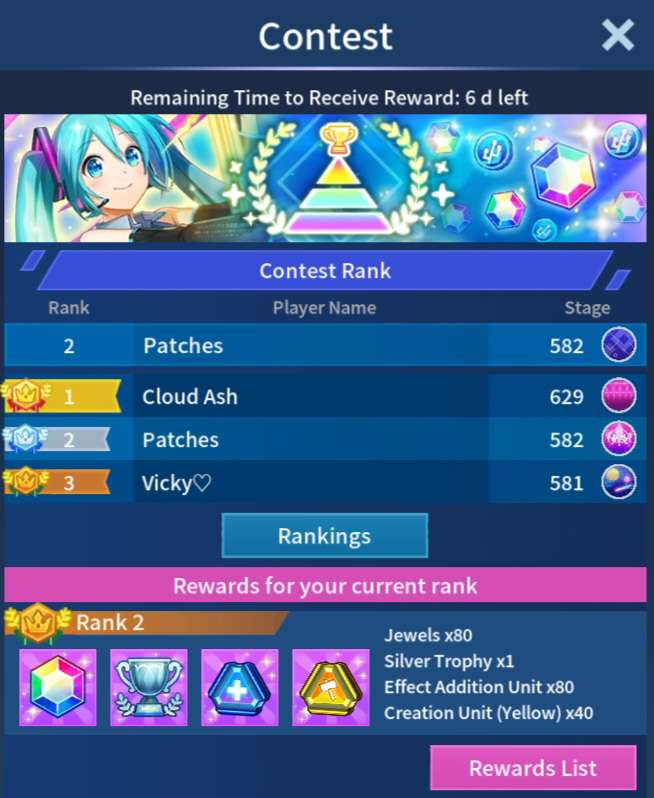Tap the Jewels reward icon
Image resolution: width=654 pixels, height=798 pixels.
point(58,687)
